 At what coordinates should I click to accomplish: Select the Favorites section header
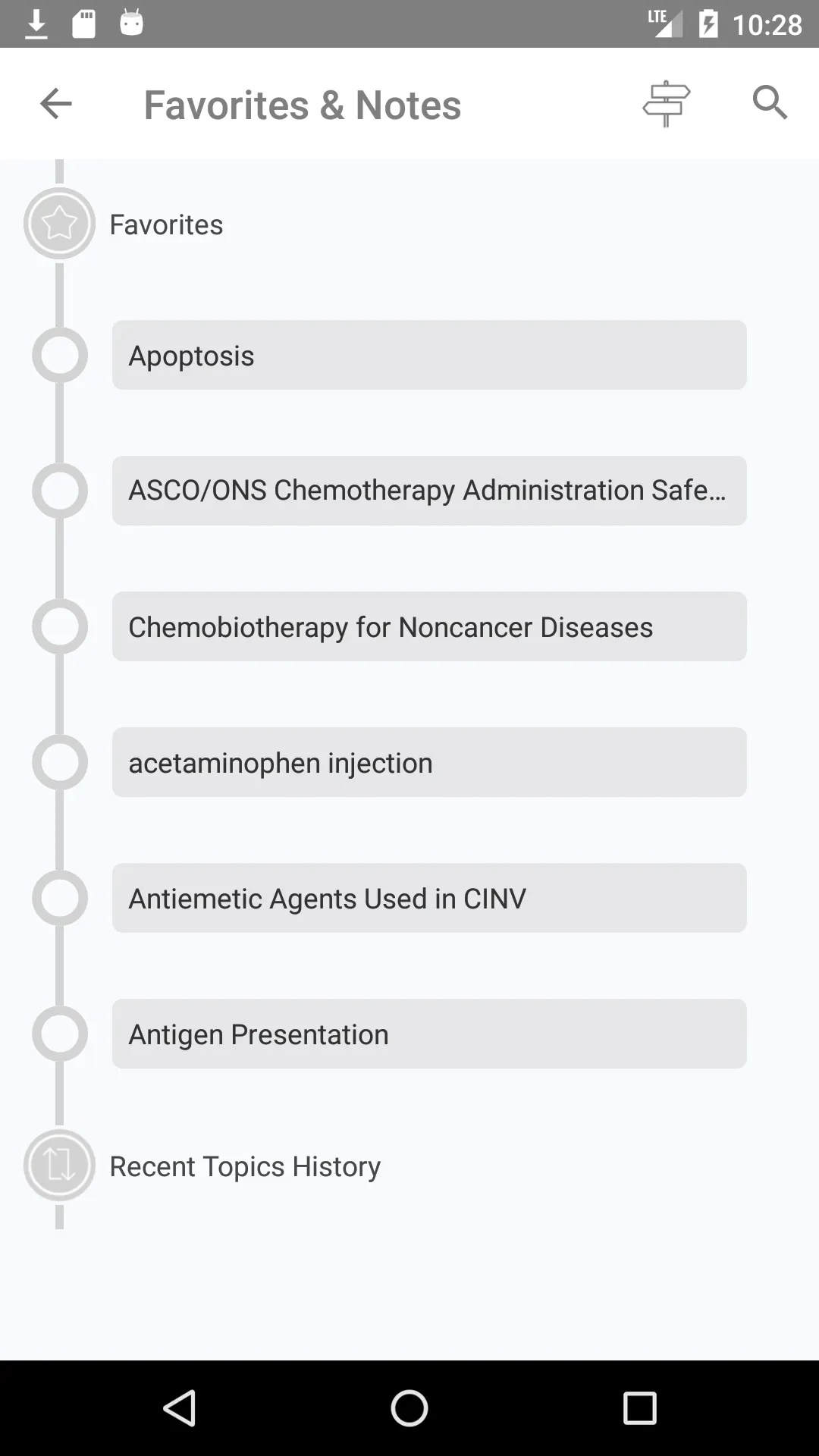coord(166,224)
